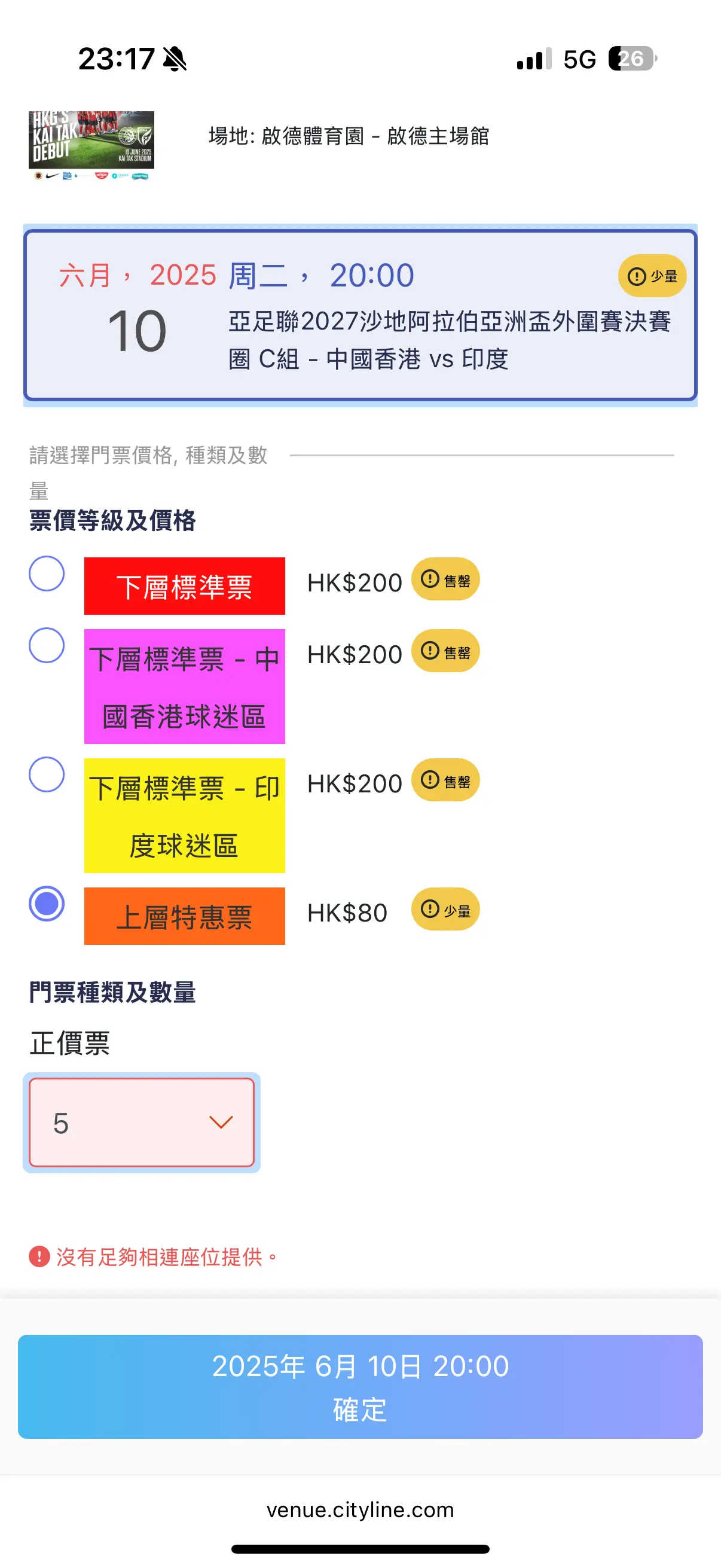Open the 正價票 quantity dropdown
This screenshot has width=721, height=1568.
(x=142, y=1122)
